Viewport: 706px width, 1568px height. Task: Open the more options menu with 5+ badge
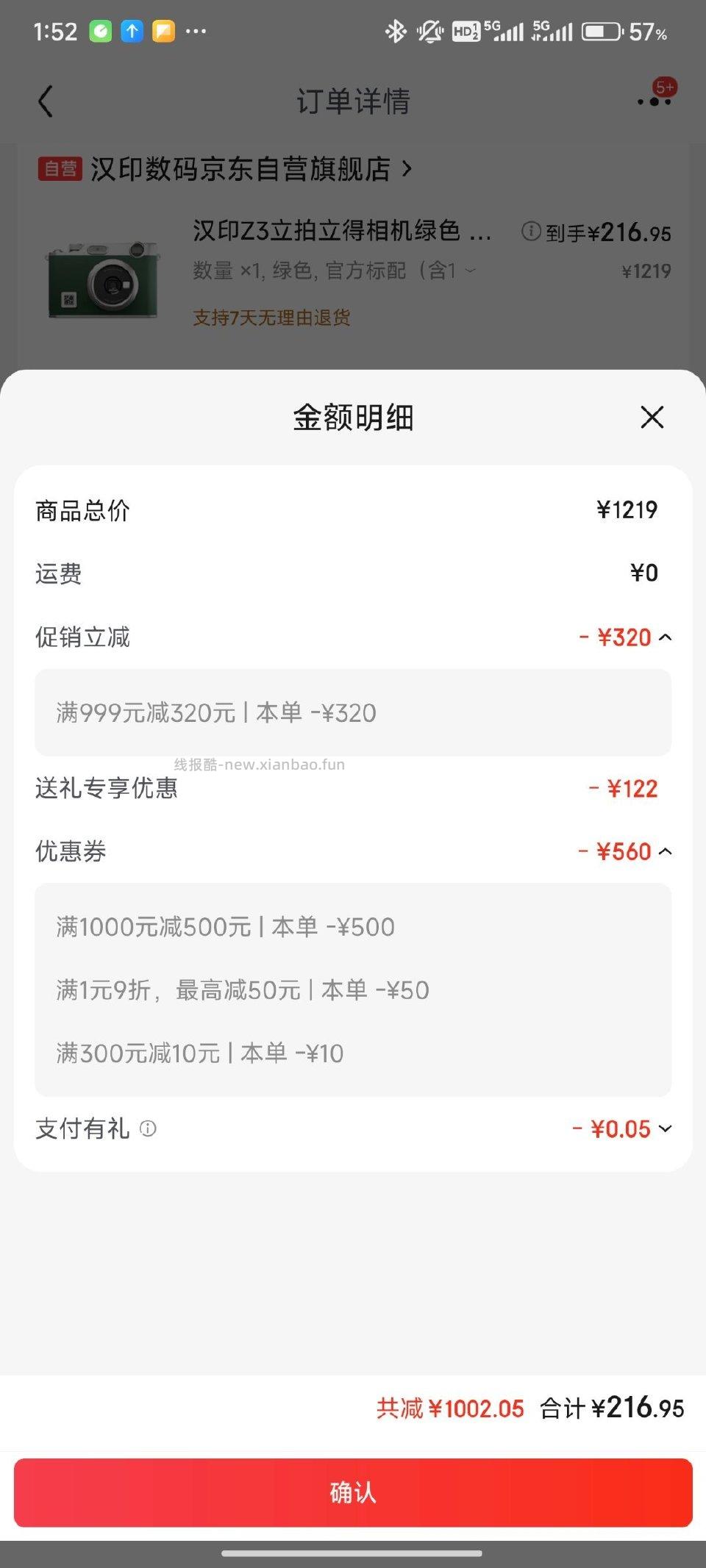[653, 101]
